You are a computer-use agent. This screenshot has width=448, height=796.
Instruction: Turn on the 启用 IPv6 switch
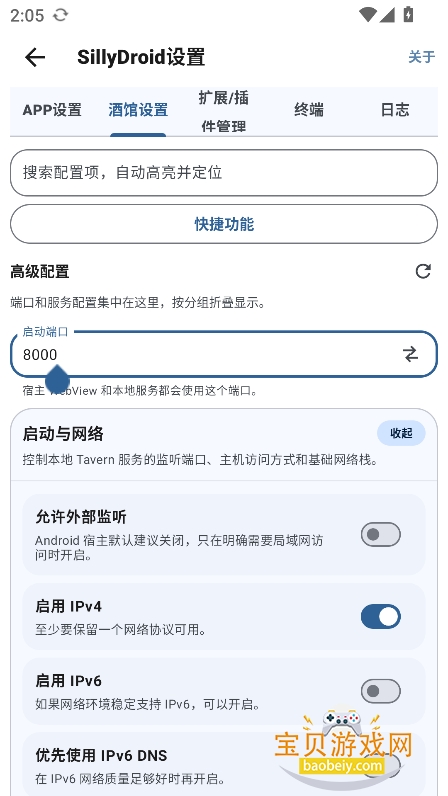[x=380, y=691]
